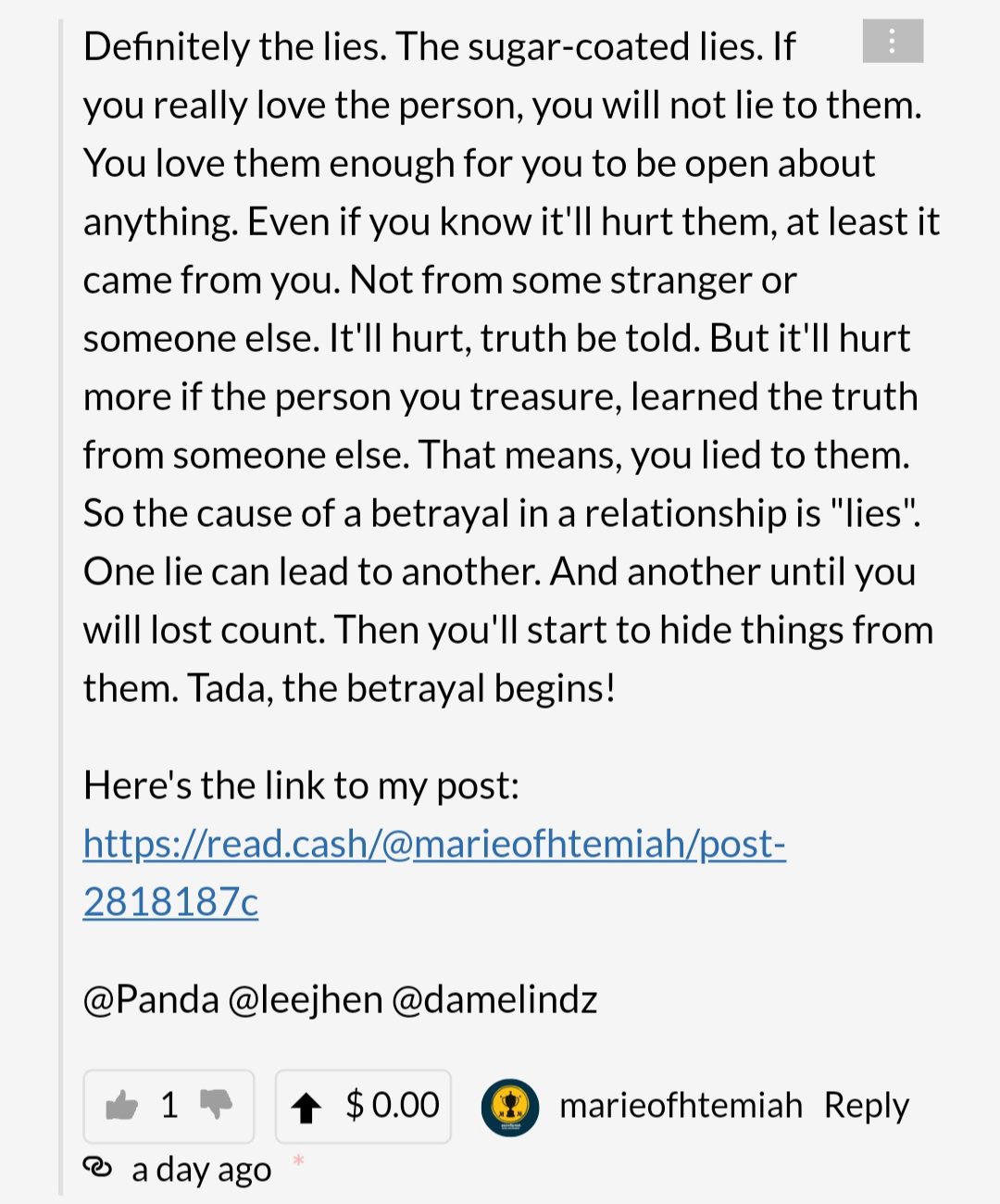
Task: Dislike this comment with thumbs down
Action: coord(217,1104)
